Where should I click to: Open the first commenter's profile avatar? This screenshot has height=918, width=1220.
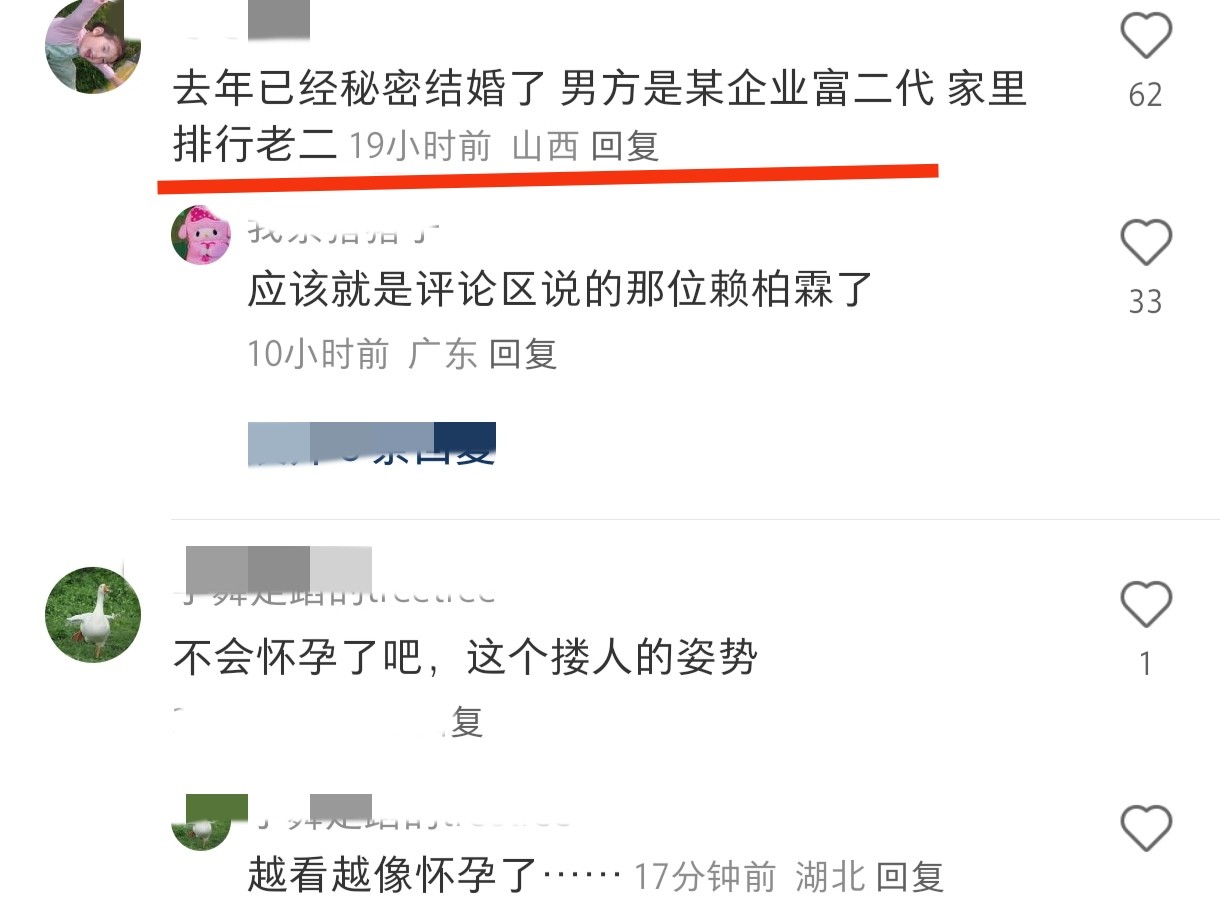pos(93,46)
